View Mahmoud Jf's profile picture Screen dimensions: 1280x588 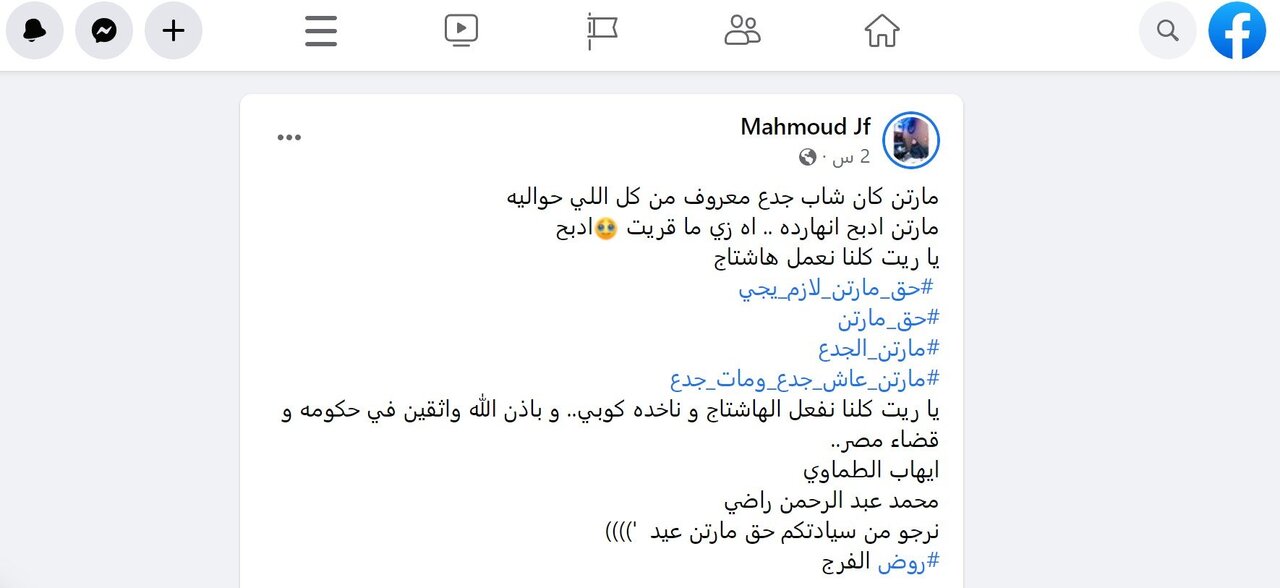pyautogui.click(x=911, y=140)
